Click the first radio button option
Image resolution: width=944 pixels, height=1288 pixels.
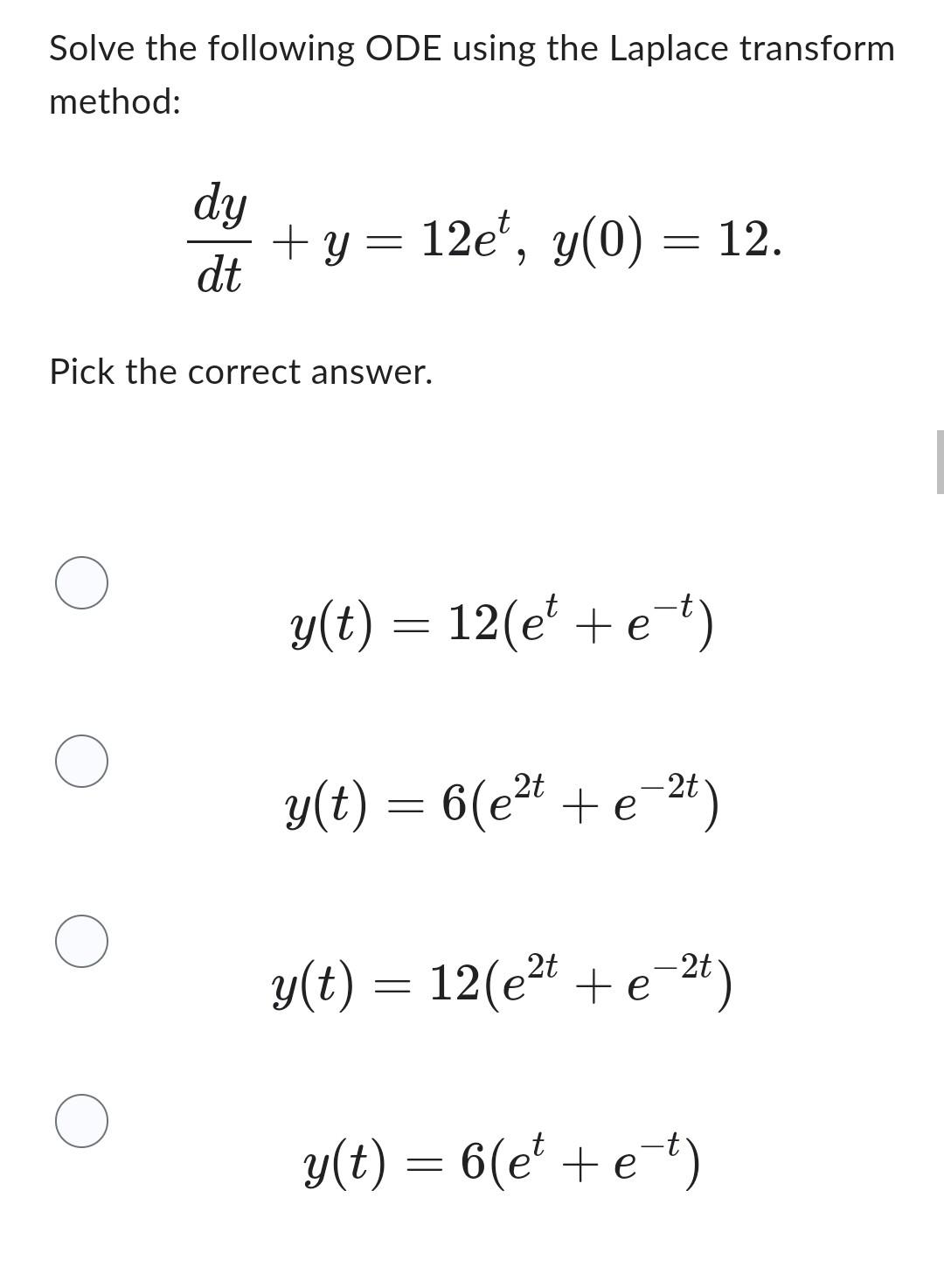(83, 581)
